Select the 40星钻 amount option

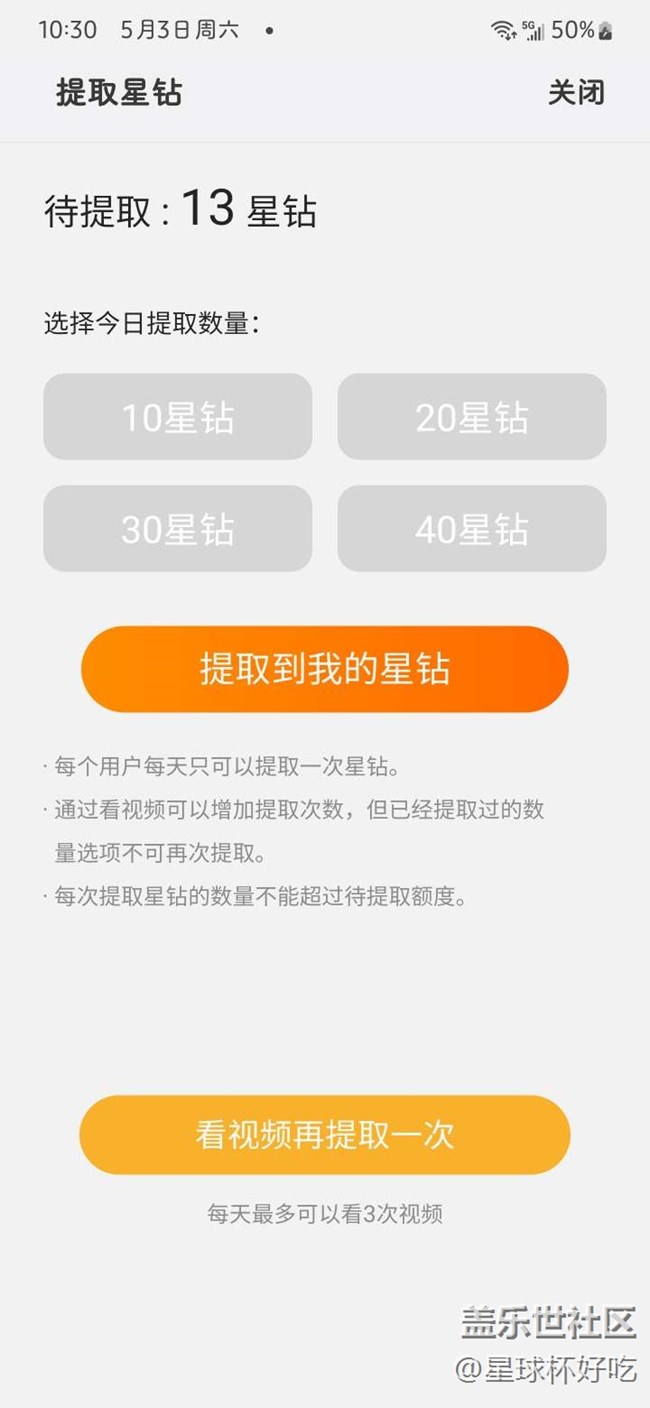point(472,529)
